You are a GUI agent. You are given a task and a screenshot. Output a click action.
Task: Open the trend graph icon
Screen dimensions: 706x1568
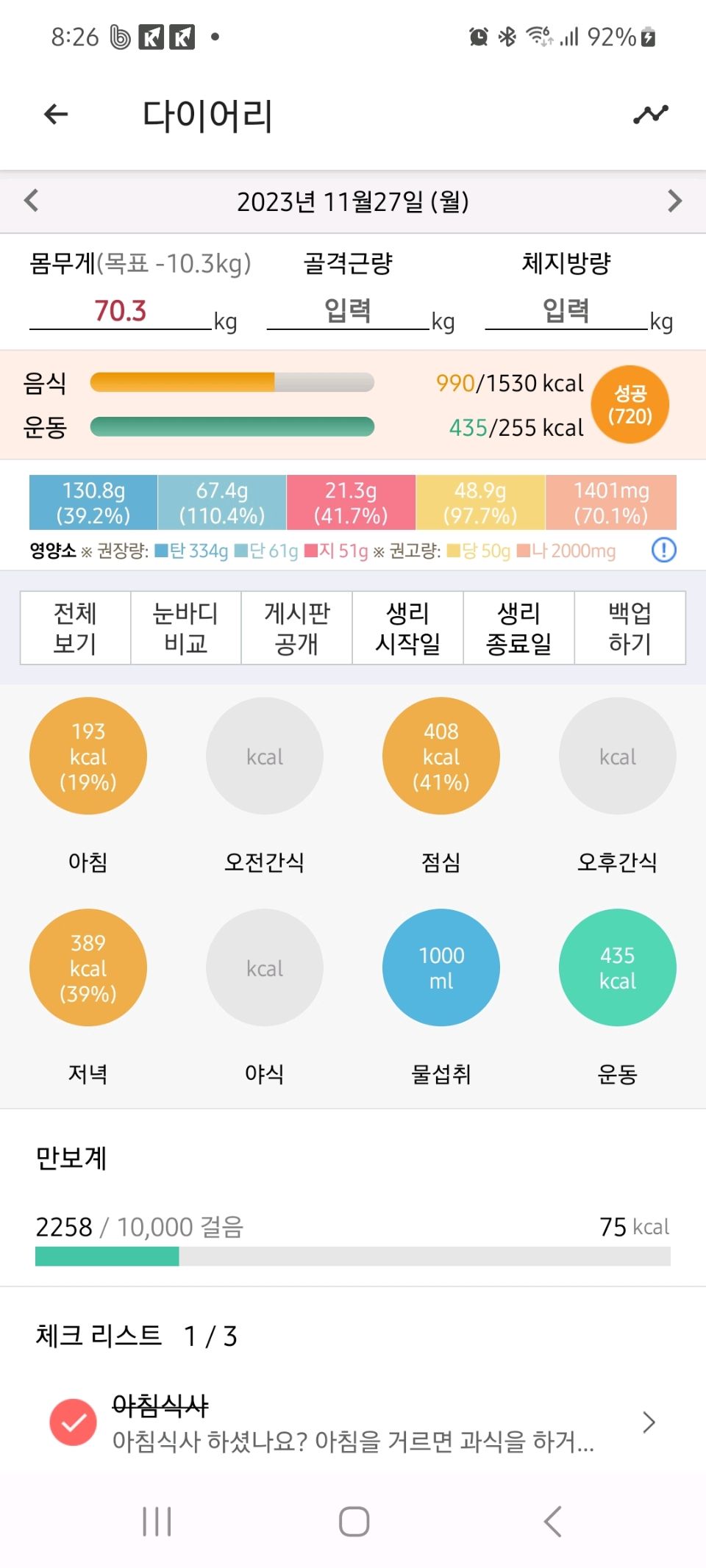651,115
